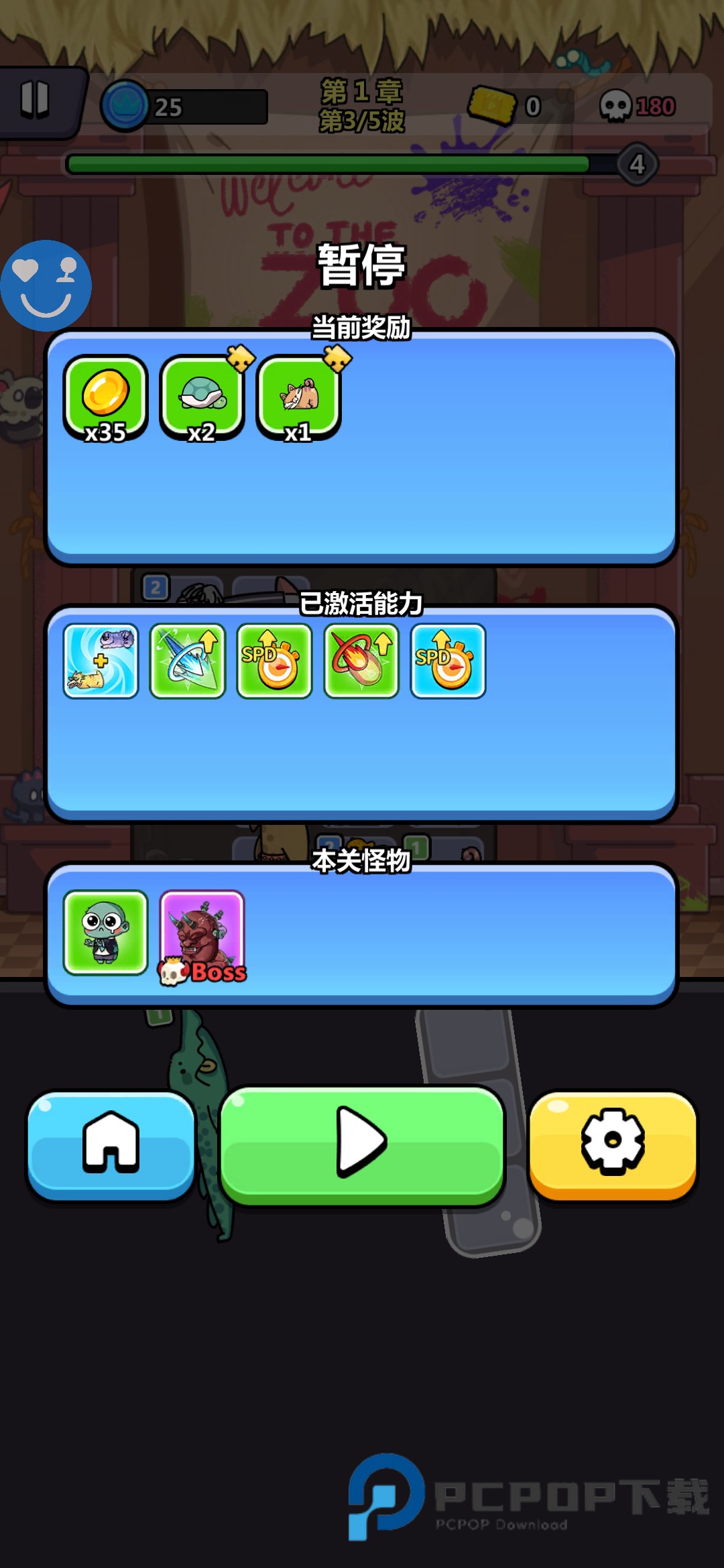Select the cat reward x1 icon
Viewport: 724px width, 1568px height.
(297, 397)
